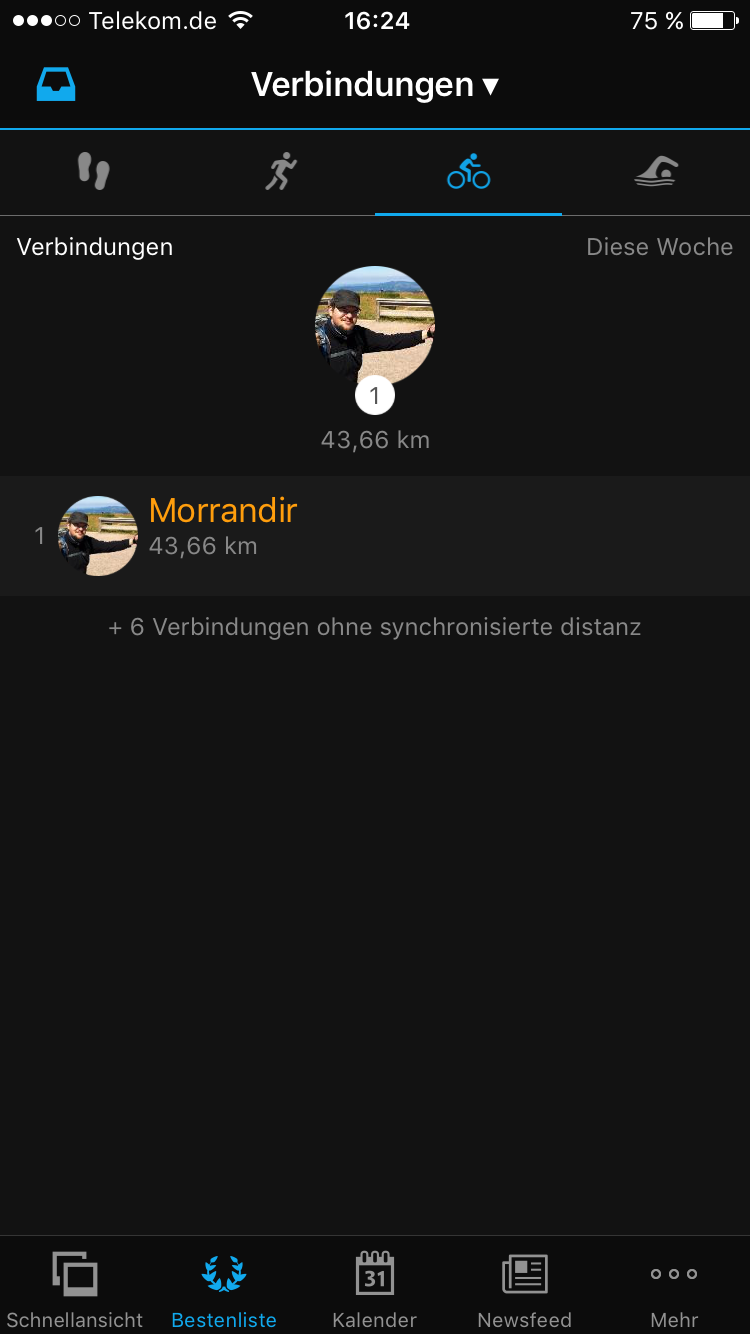Open the inbox tray icon
This screenshot has height=1334, width=750.
click(x=56, y=85)
